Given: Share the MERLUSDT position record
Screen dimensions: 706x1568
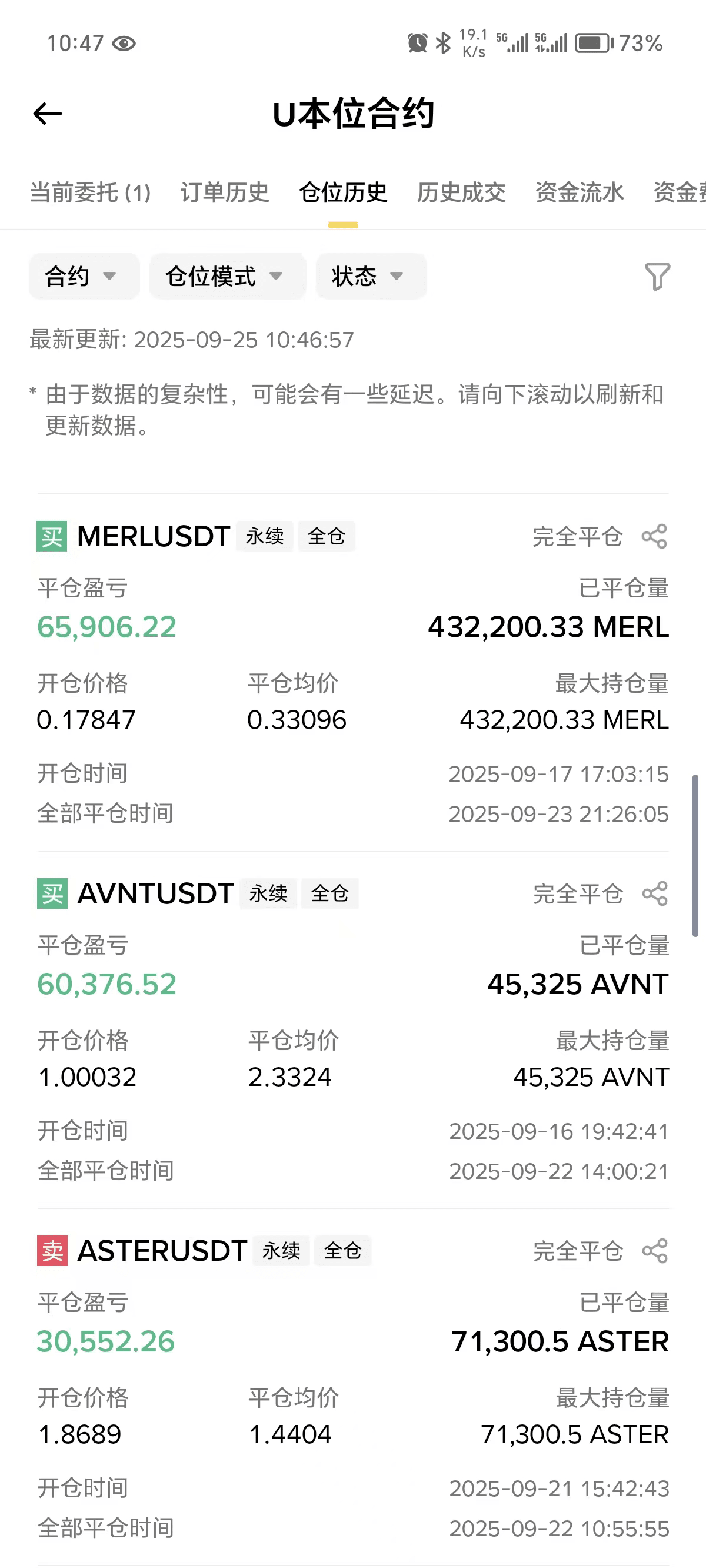Looking at the screenshot, I should pyautogui.click(x=654, y=536).
